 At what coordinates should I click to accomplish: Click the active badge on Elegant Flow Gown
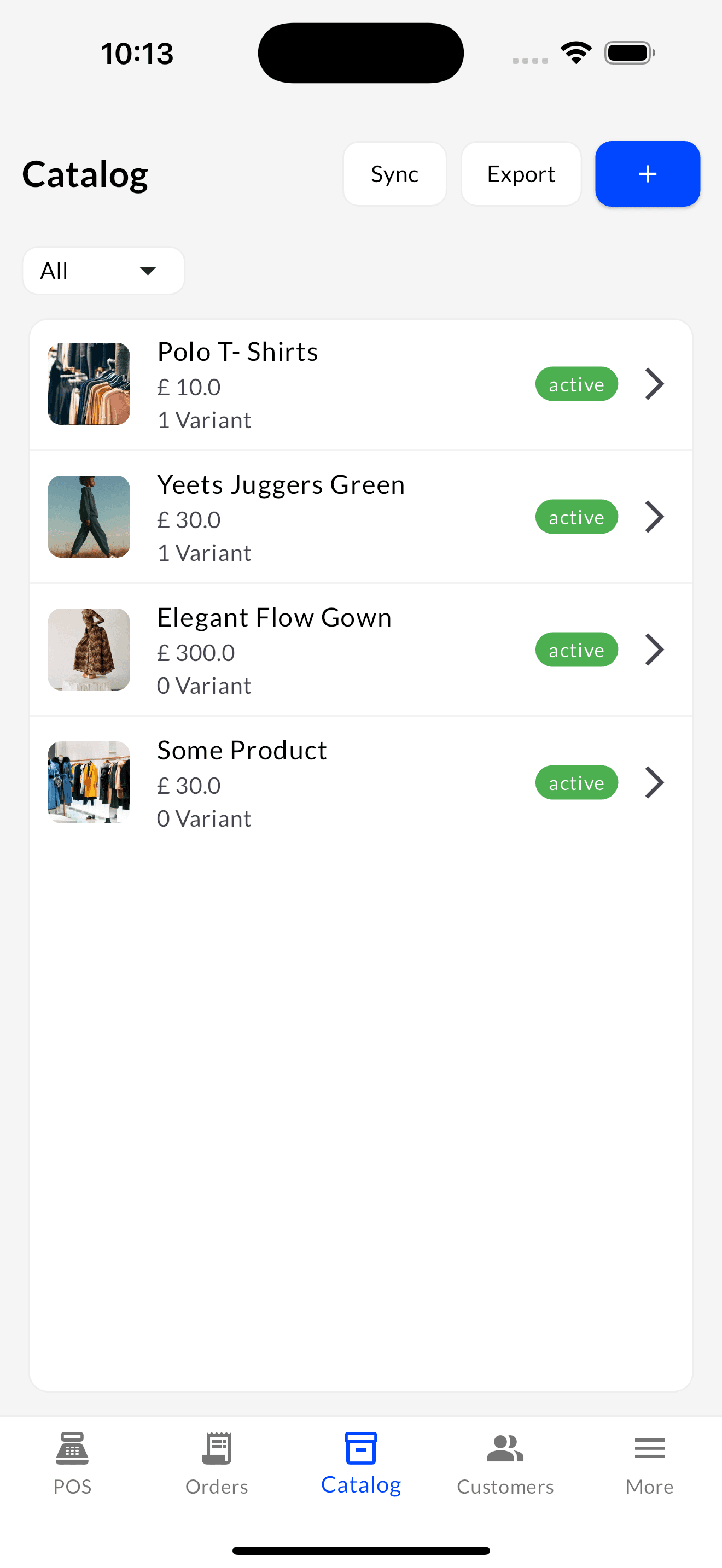coord(576,650)
